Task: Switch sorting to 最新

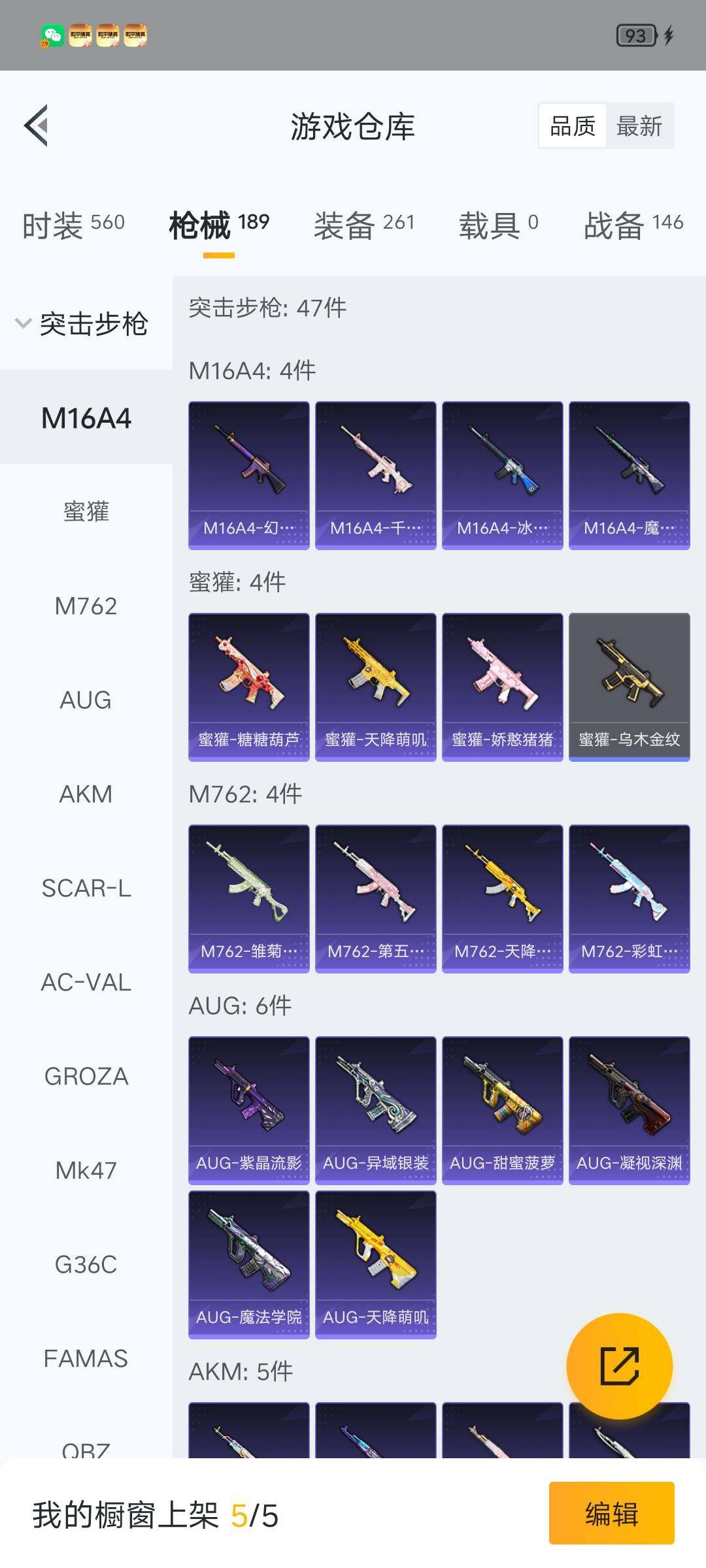Action: pyautogui.click(x=639, y=125)
